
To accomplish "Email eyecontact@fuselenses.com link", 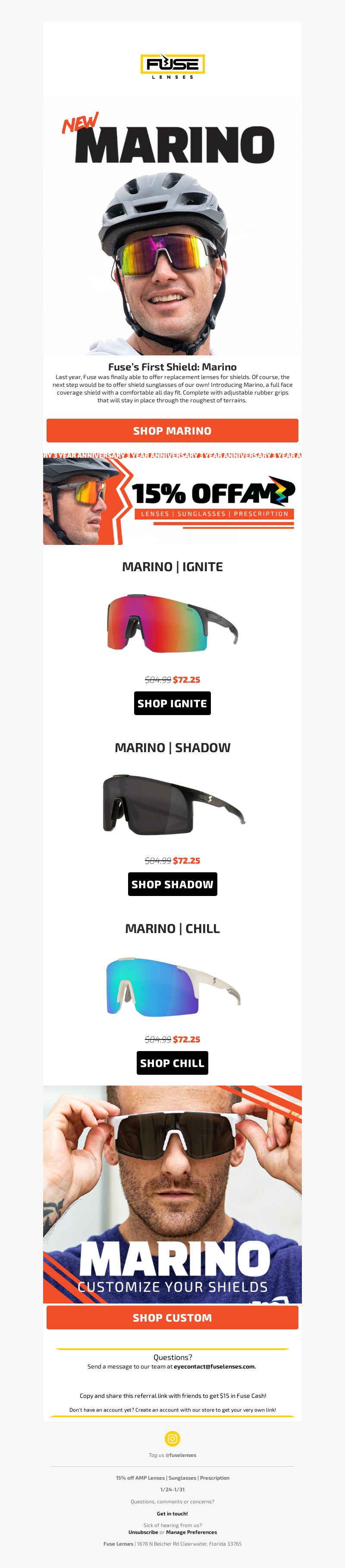I will [x=214, y=1366].
